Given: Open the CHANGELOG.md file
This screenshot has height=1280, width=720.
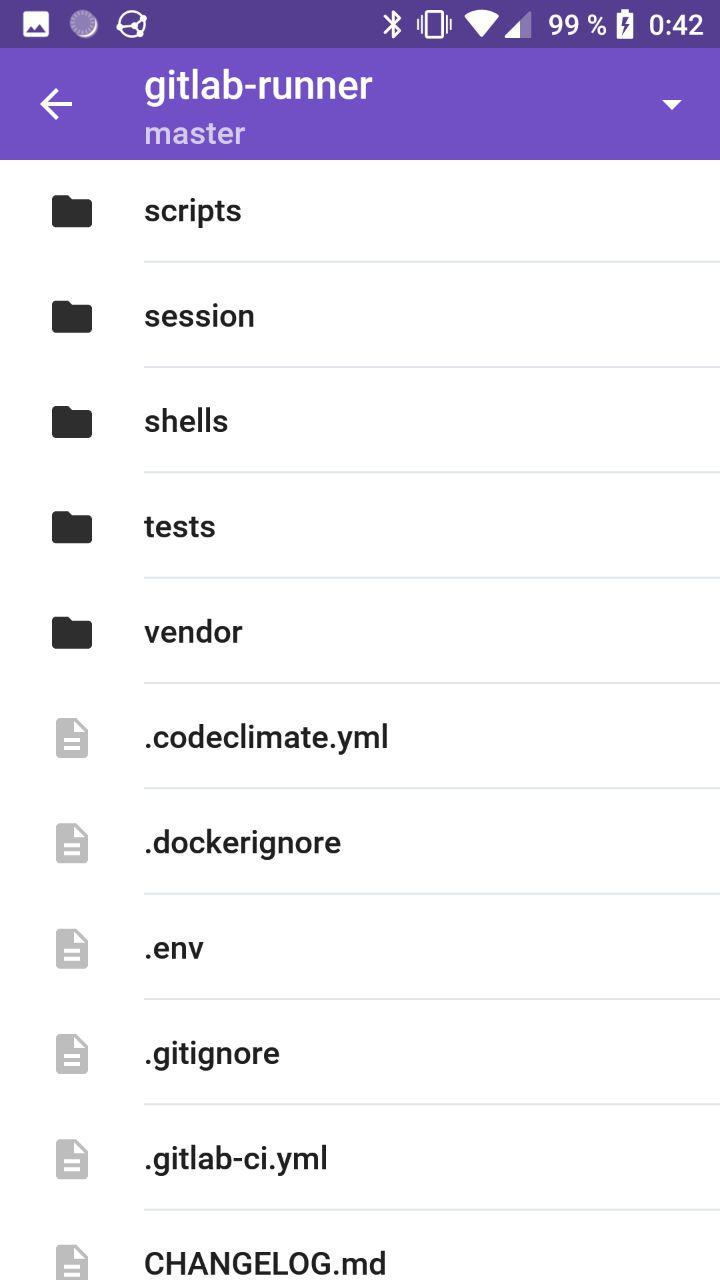Looking at the screenshot, I should click(360, 1246).
